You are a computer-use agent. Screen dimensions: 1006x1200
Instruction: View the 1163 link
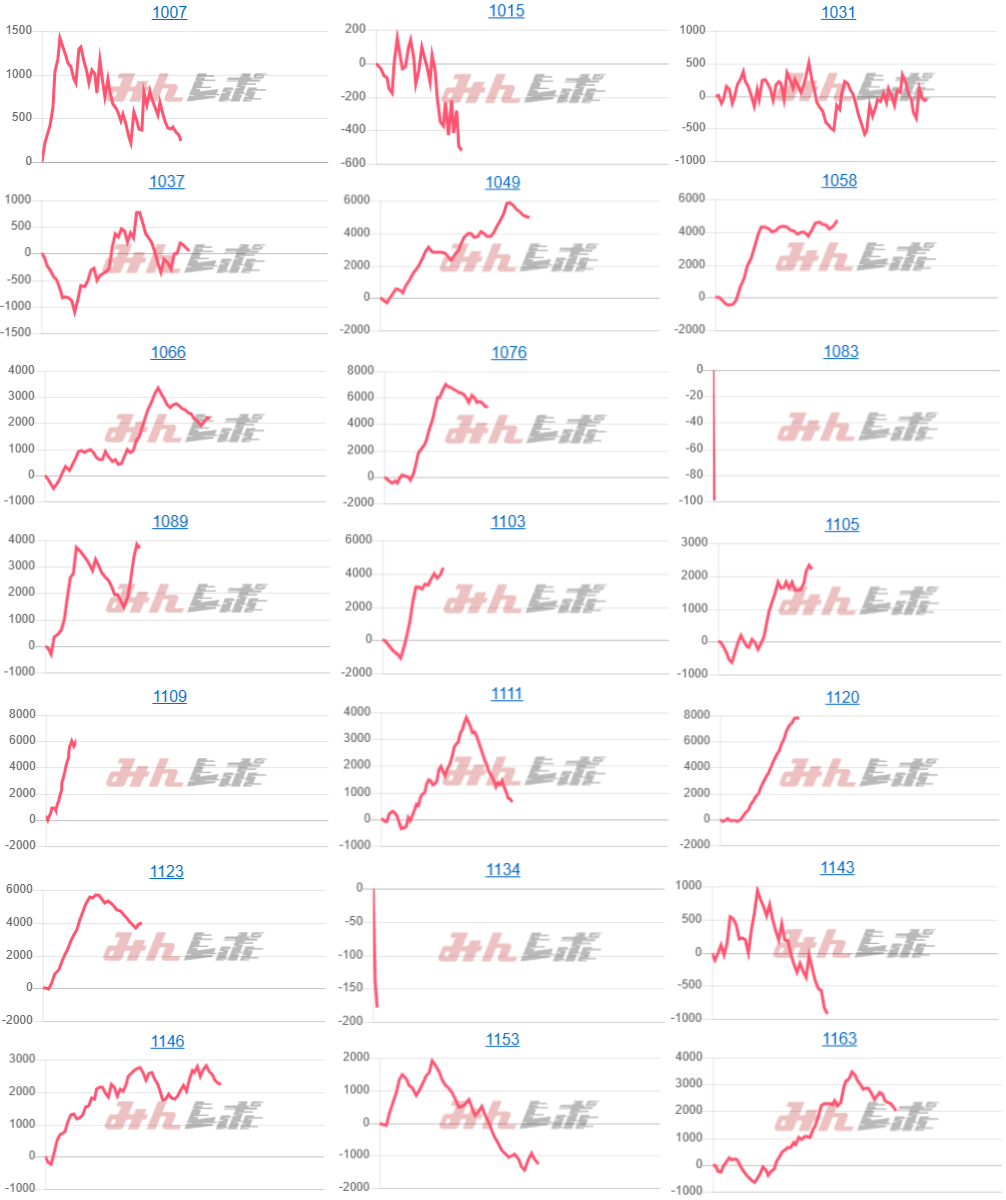839,1040
